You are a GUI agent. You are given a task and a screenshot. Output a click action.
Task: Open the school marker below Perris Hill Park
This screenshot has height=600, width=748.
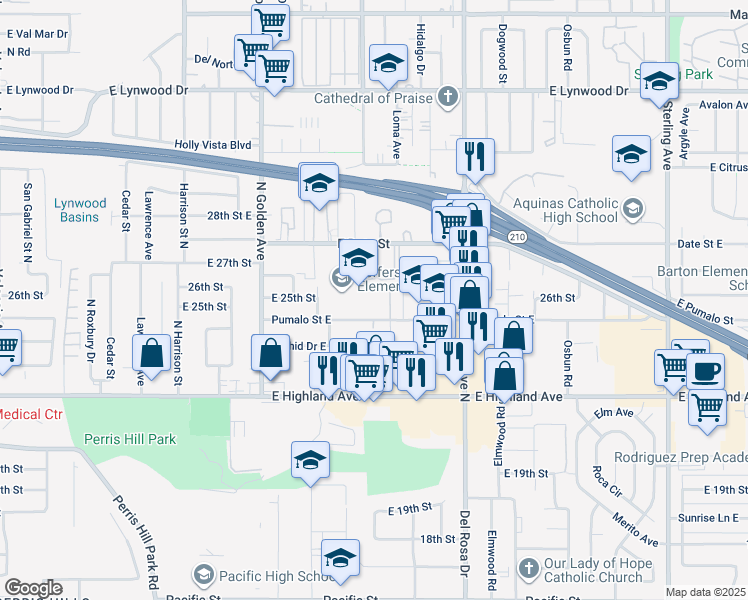[310, 462]
